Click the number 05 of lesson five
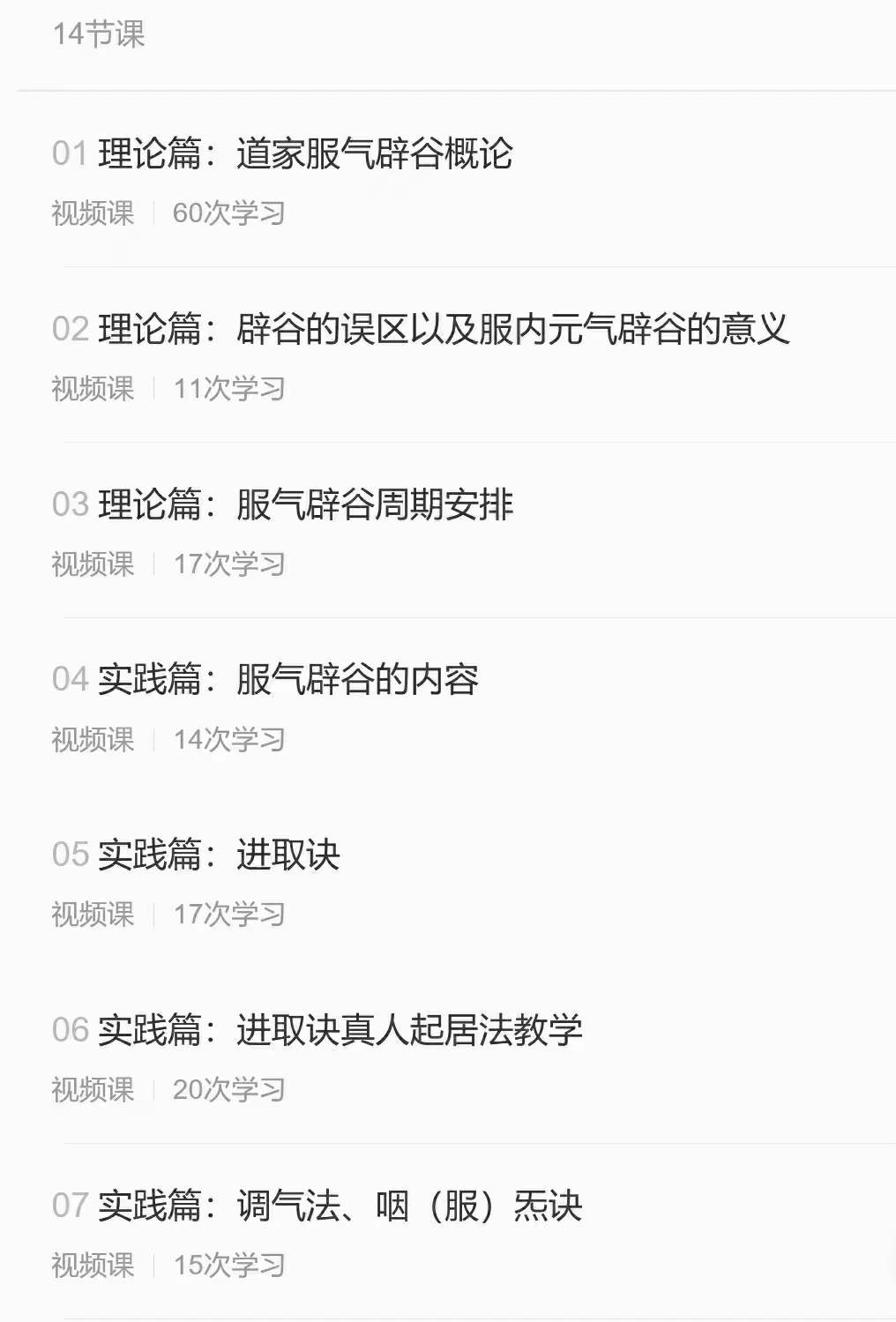Image resolution: width=896 pixels, height=1322 pixels. click(71, 852)
